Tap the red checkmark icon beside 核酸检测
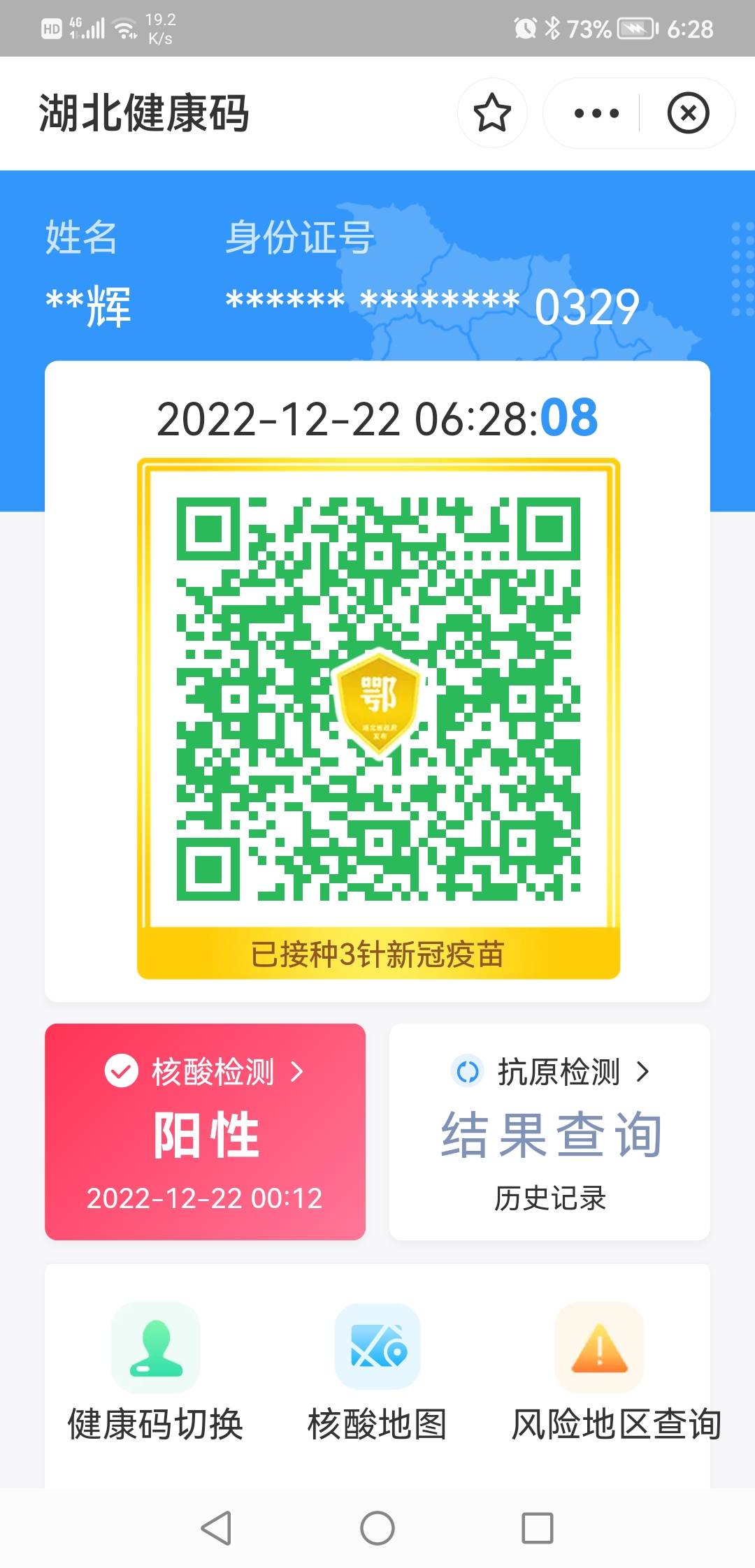755x1568 pixels. [120, 1070]
